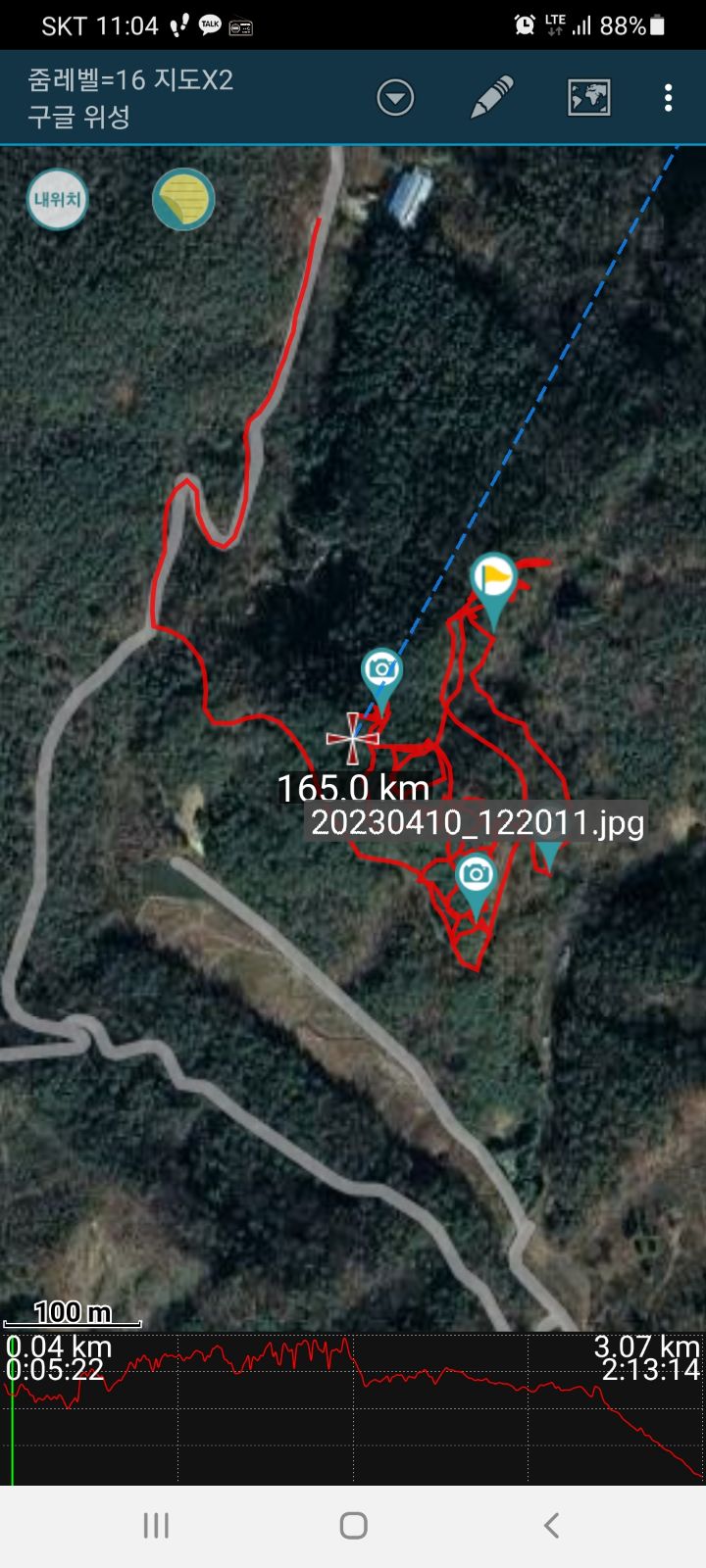Tap the 내위치 my location button
706x1568 pixels.
click(57, 200)
